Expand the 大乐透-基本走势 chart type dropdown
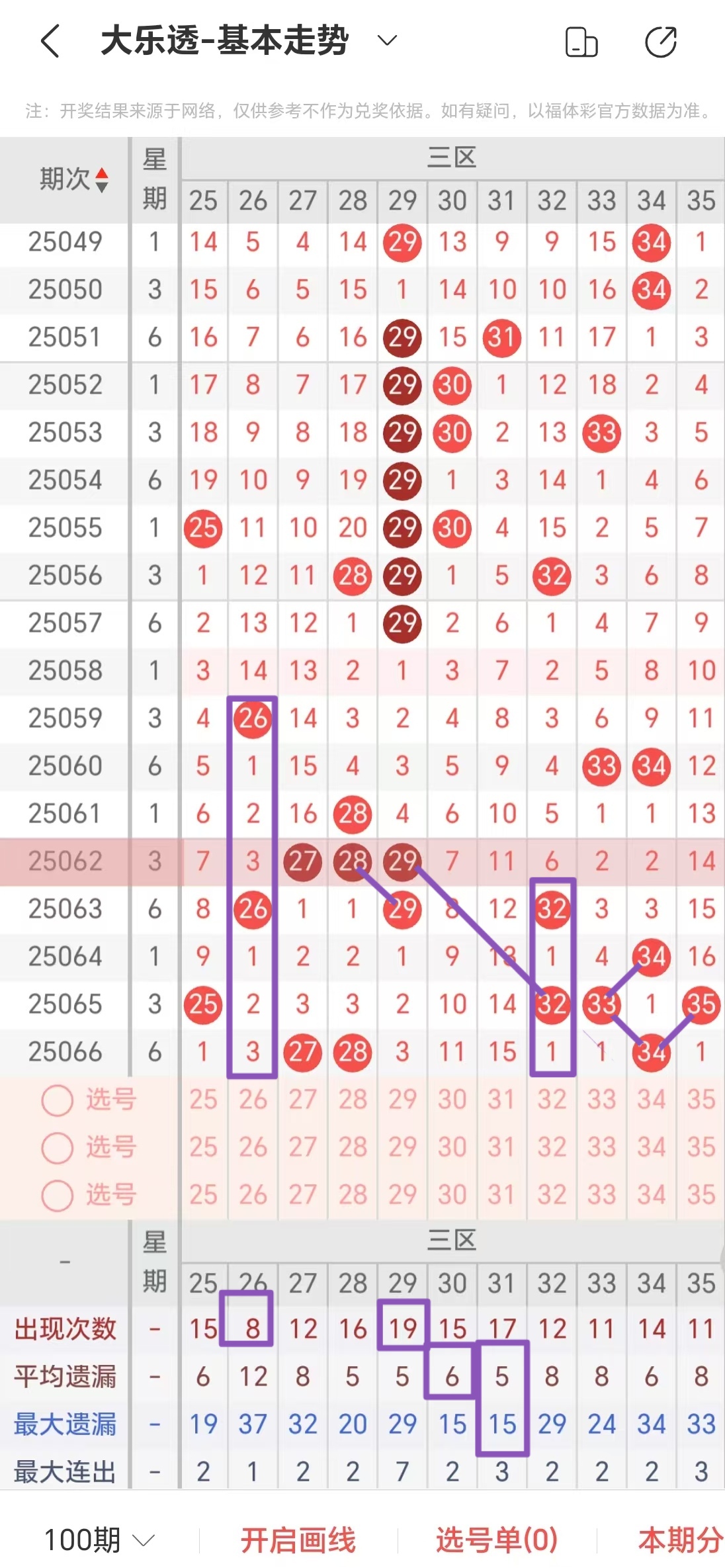 pyautogui.click(x=387, y=41)
